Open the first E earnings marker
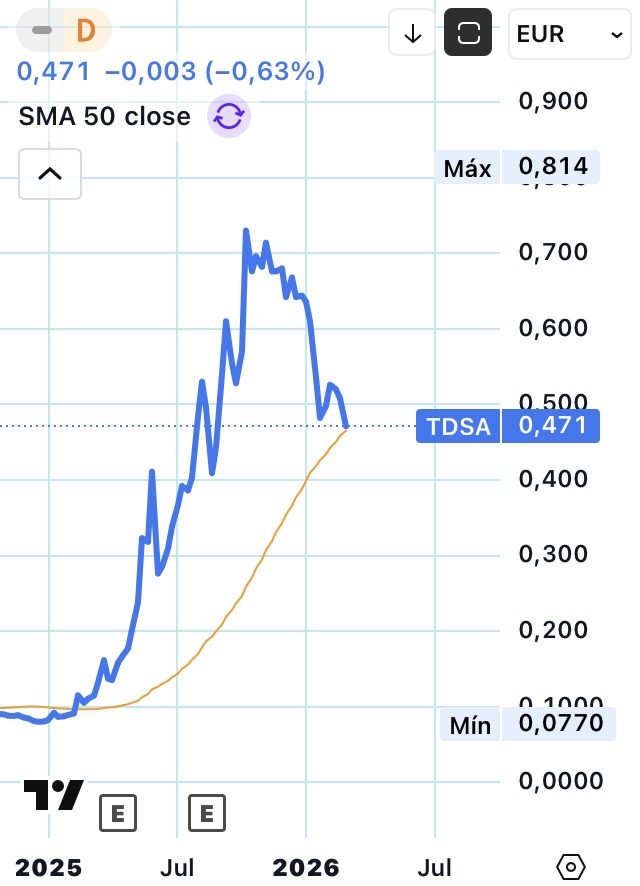The height and width of the screenshot is (886, 640). (117, 813)
